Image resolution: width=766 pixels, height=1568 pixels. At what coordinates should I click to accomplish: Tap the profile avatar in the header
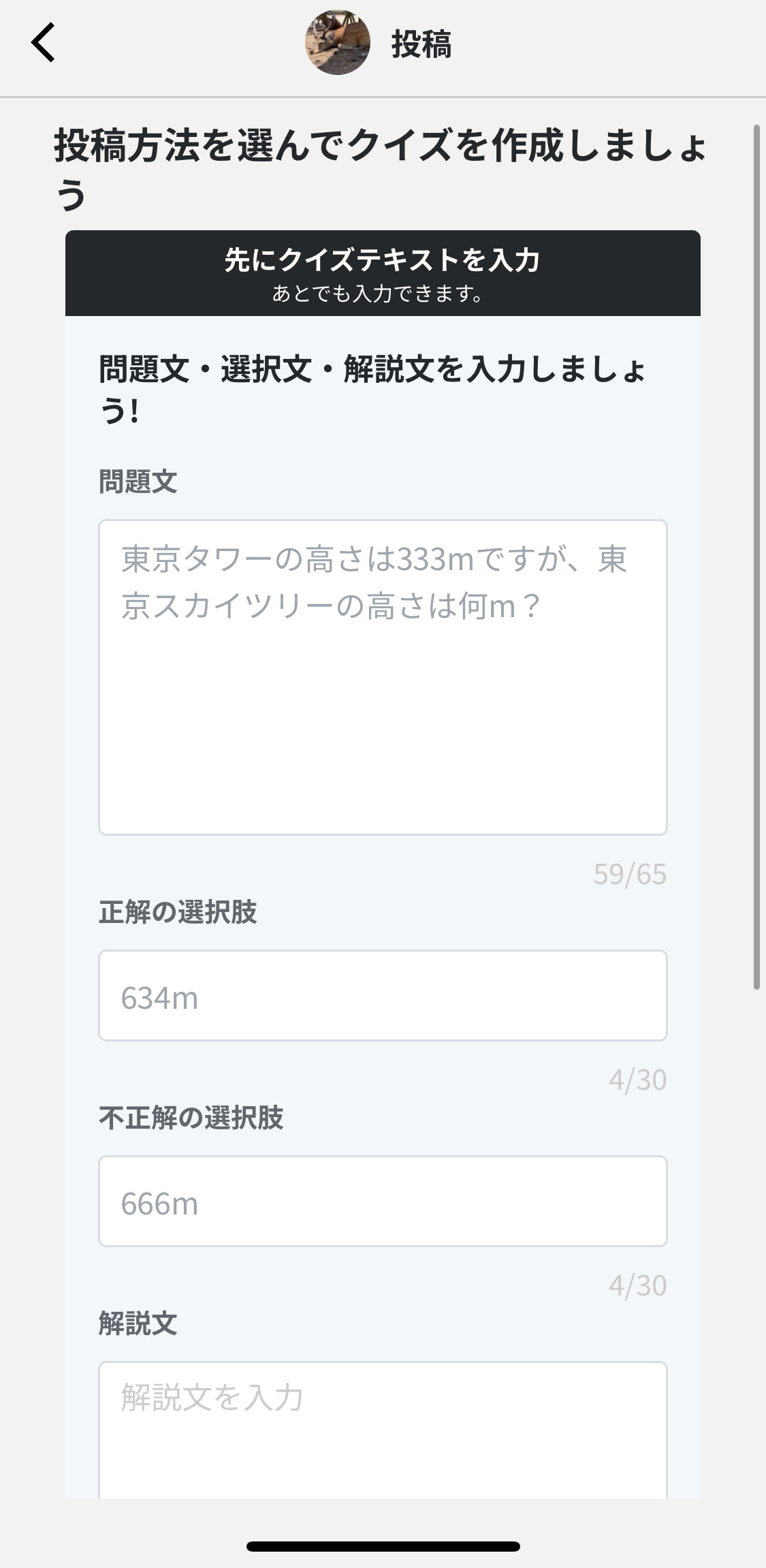point(338,42)
